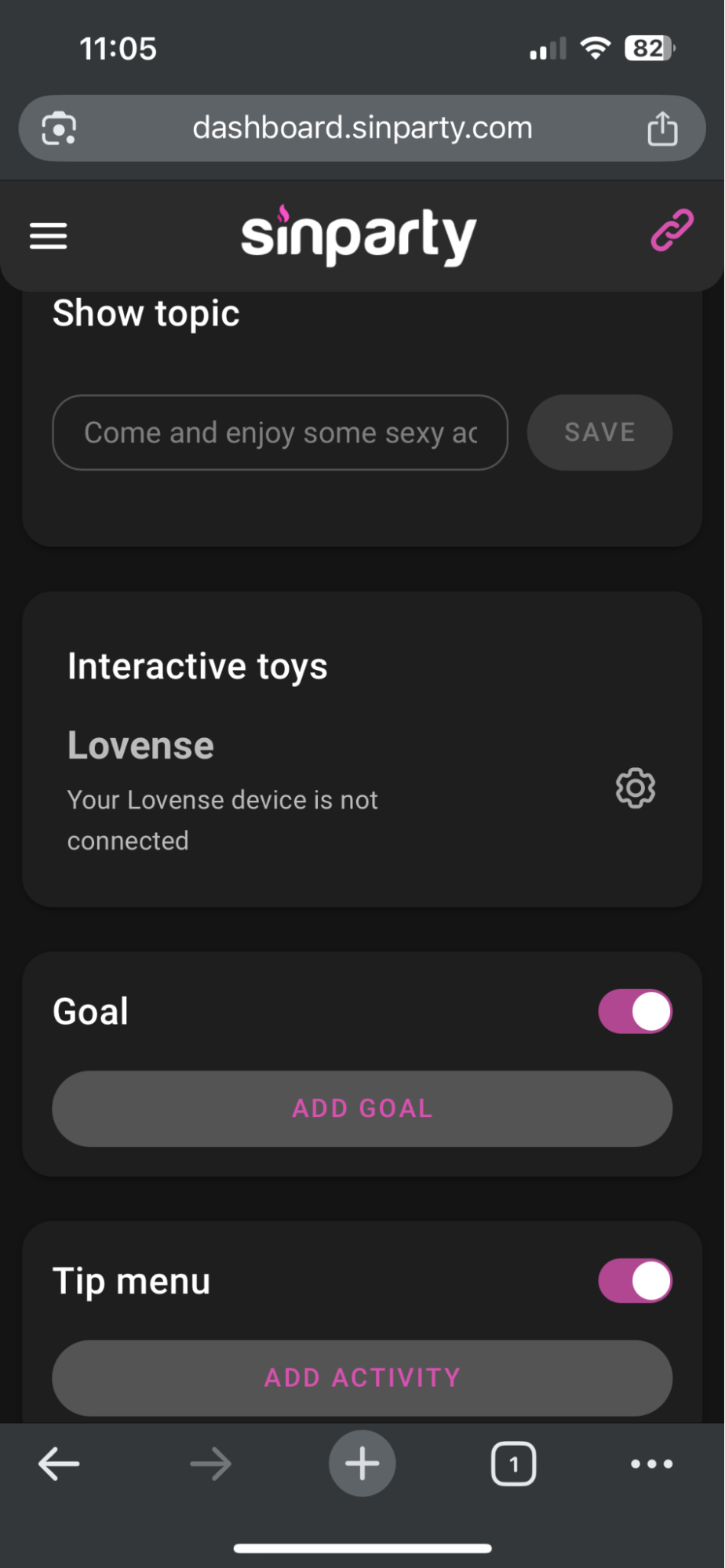Click the ADD ACTIVITY button

[x=362, y=1377]
